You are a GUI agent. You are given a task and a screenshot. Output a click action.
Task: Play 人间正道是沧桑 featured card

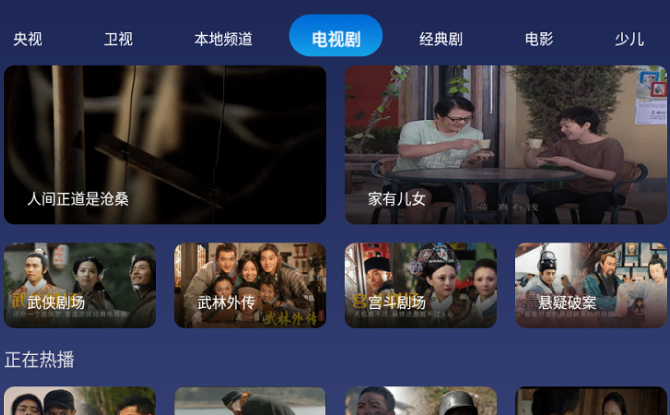coord(165,145)
